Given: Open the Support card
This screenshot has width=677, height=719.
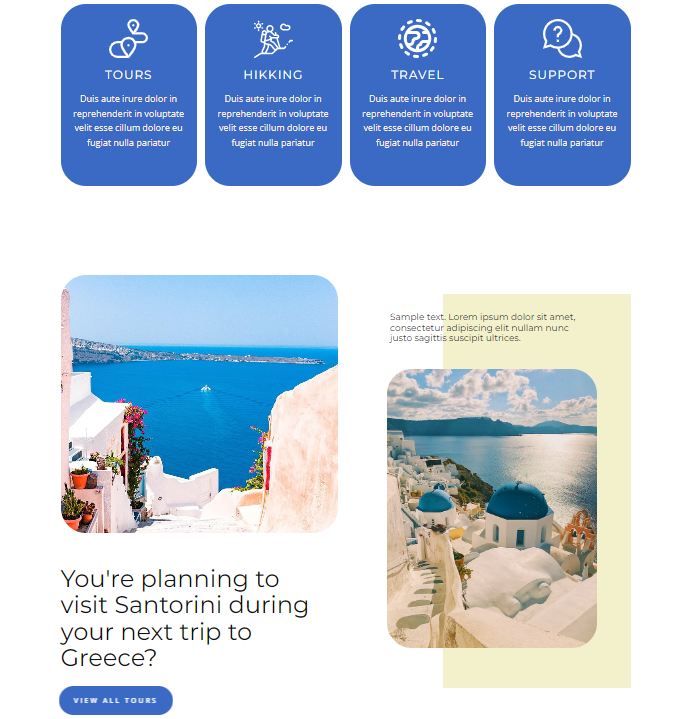Looking at the screenshot, I should (562, 95).
